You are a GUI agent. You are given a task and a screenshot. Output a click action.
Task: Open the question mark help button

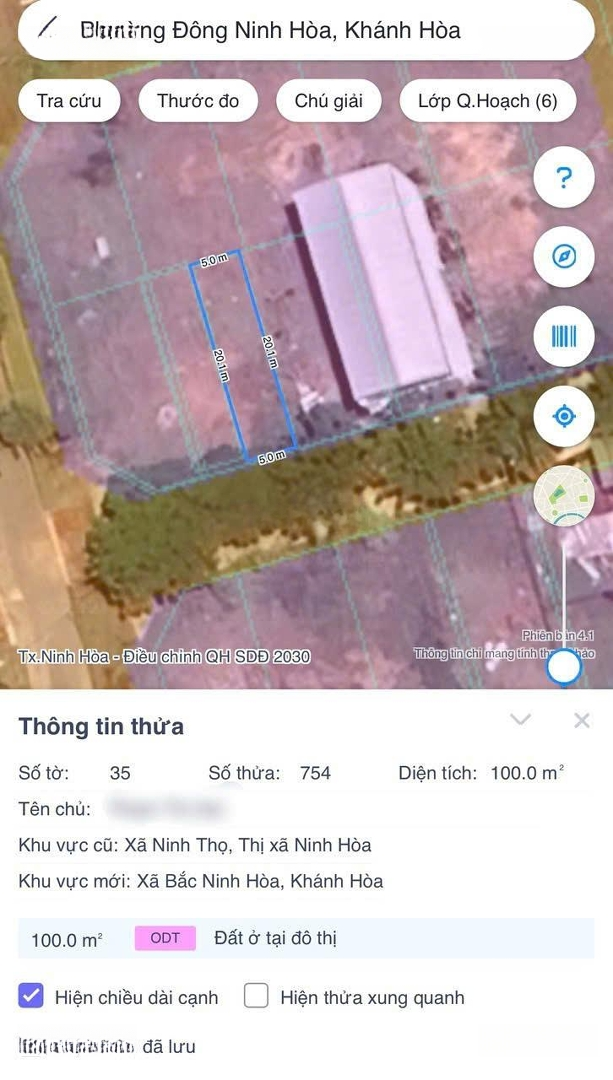coord(564,179)
